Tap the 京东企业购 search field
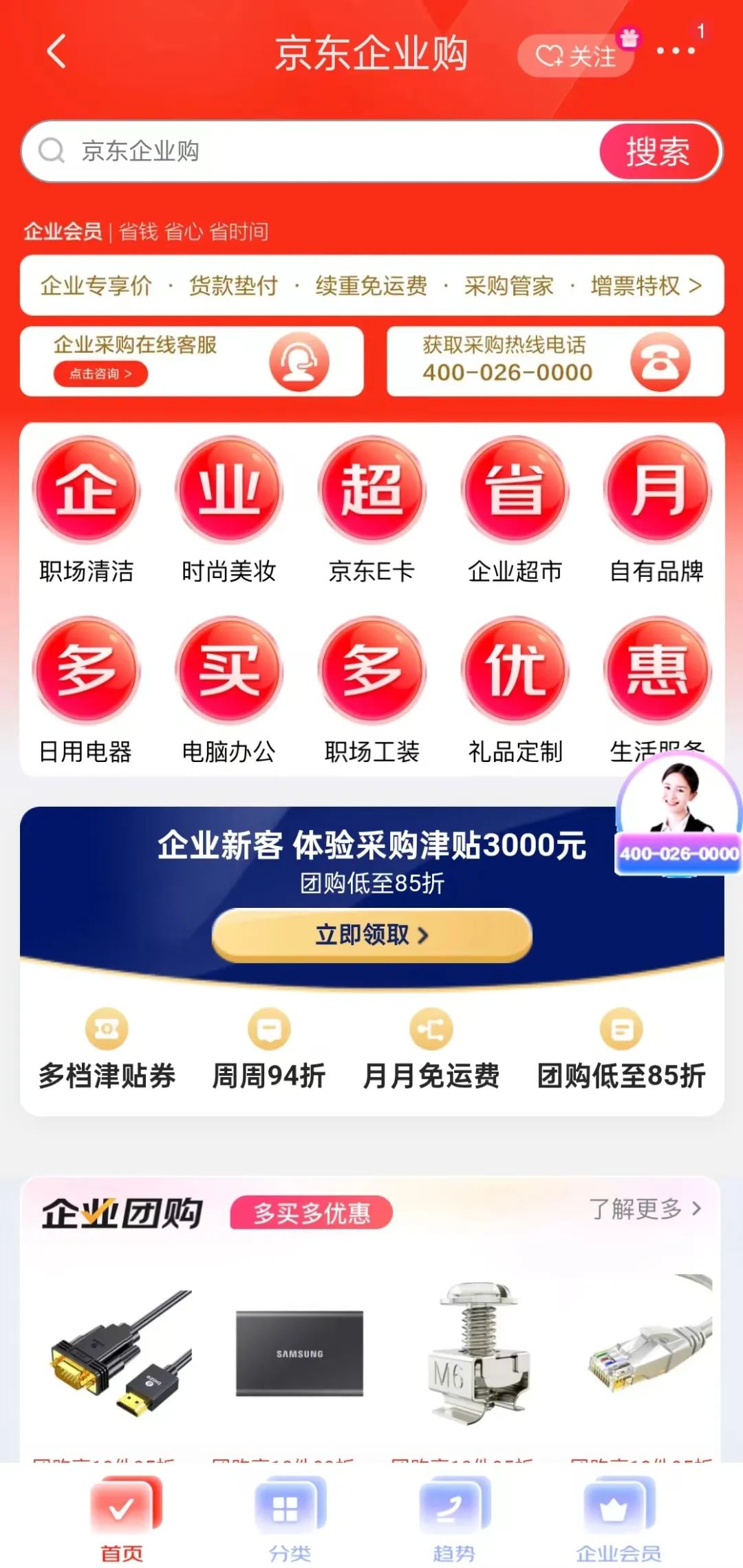The height and width of the screenshot is (1568, 743). click(x=310, y=151)
